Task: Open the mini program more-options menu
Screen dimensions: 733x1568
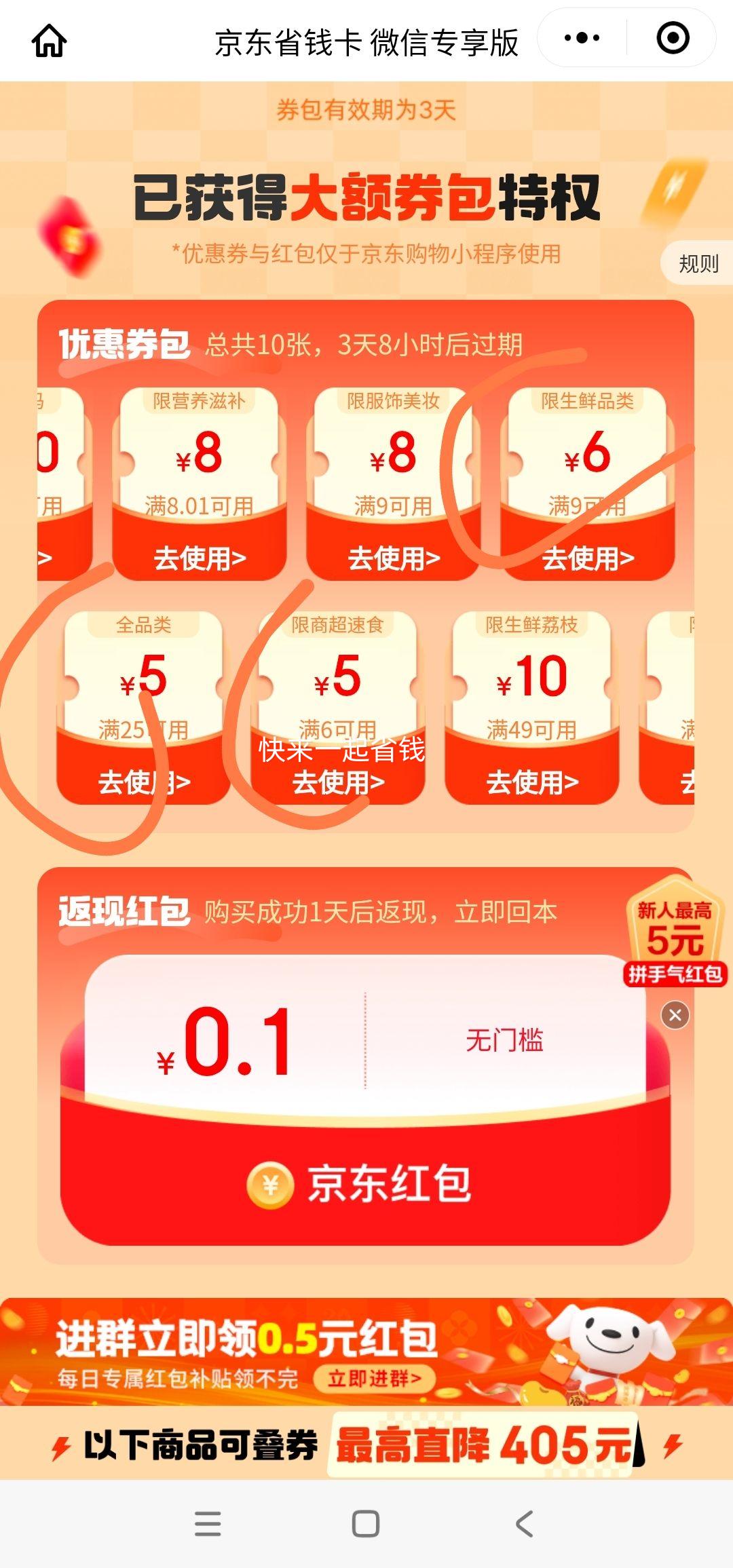Action: [582, 38]
